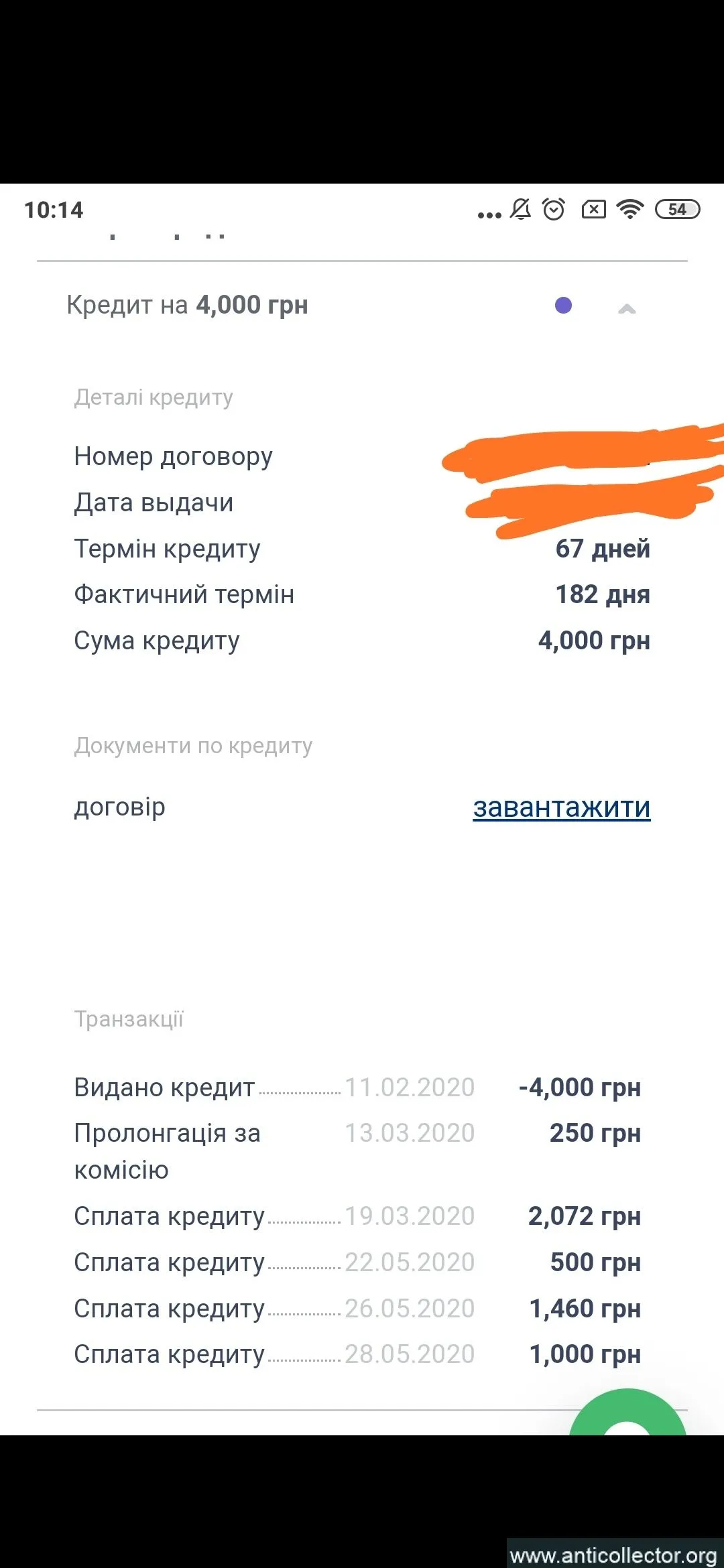This screenshot has height=1568, width=724.
Task: Tap the завантажити link to download contract
Action: [x=561, y=807]
